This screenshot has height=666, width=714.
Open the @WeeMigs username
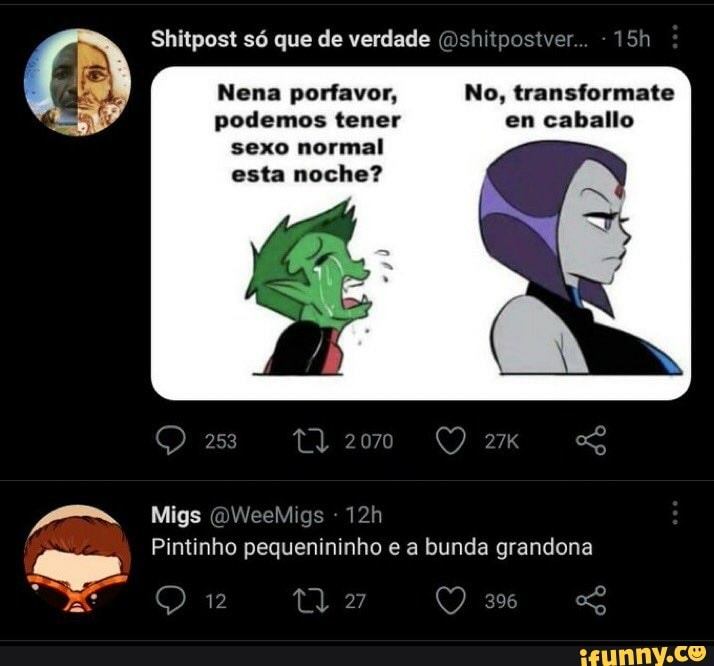[266, 515]
